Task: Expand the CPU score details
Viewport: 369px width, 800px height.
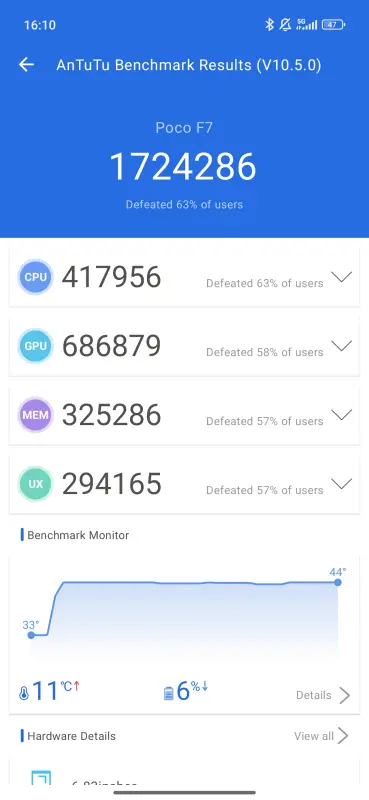Action: click(x=341, y=277)
